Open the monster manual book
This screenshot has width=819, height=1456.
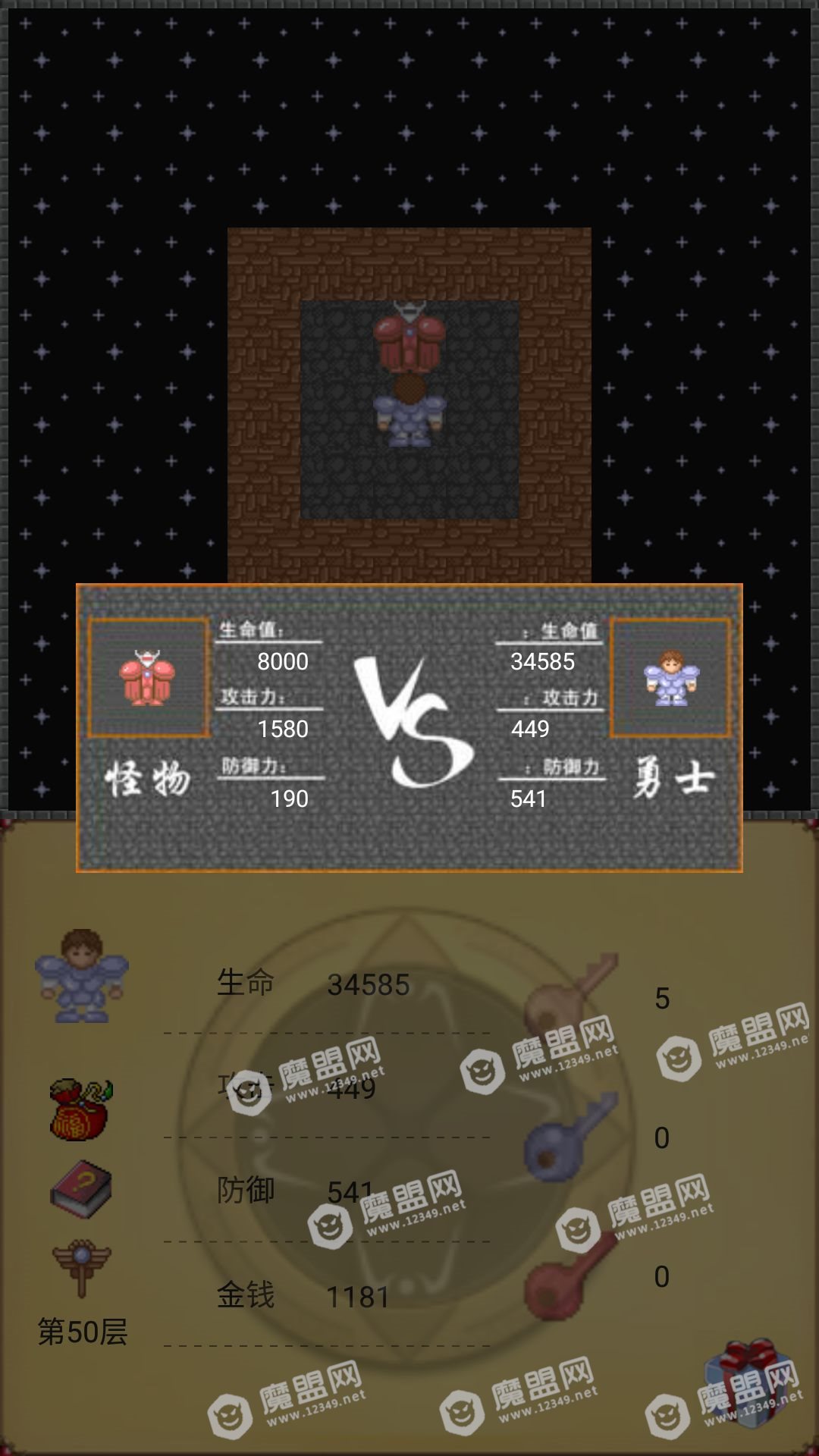[x=81, y=1189]
